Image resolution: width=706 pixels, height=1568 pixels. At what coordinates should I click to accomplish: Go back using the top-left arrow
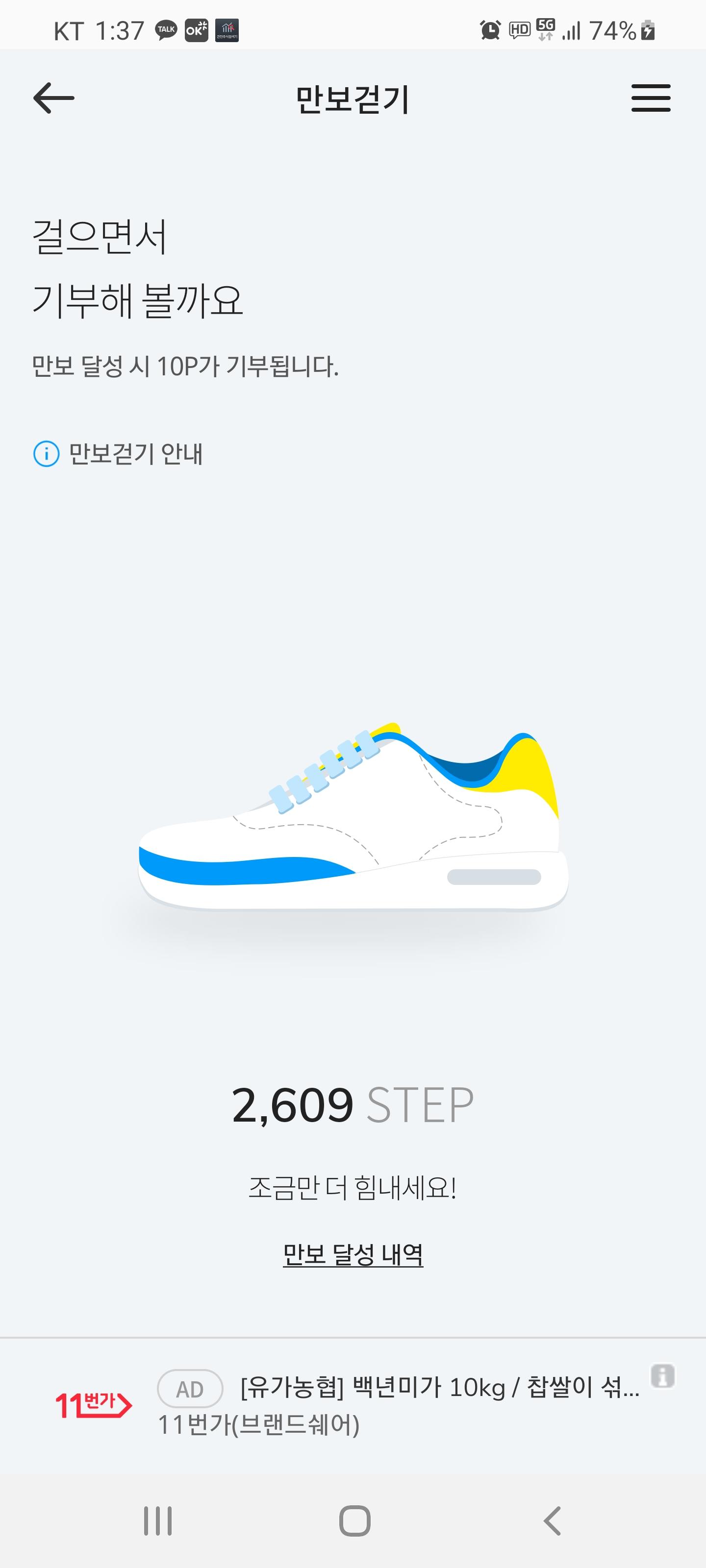(x=53, y=98)
